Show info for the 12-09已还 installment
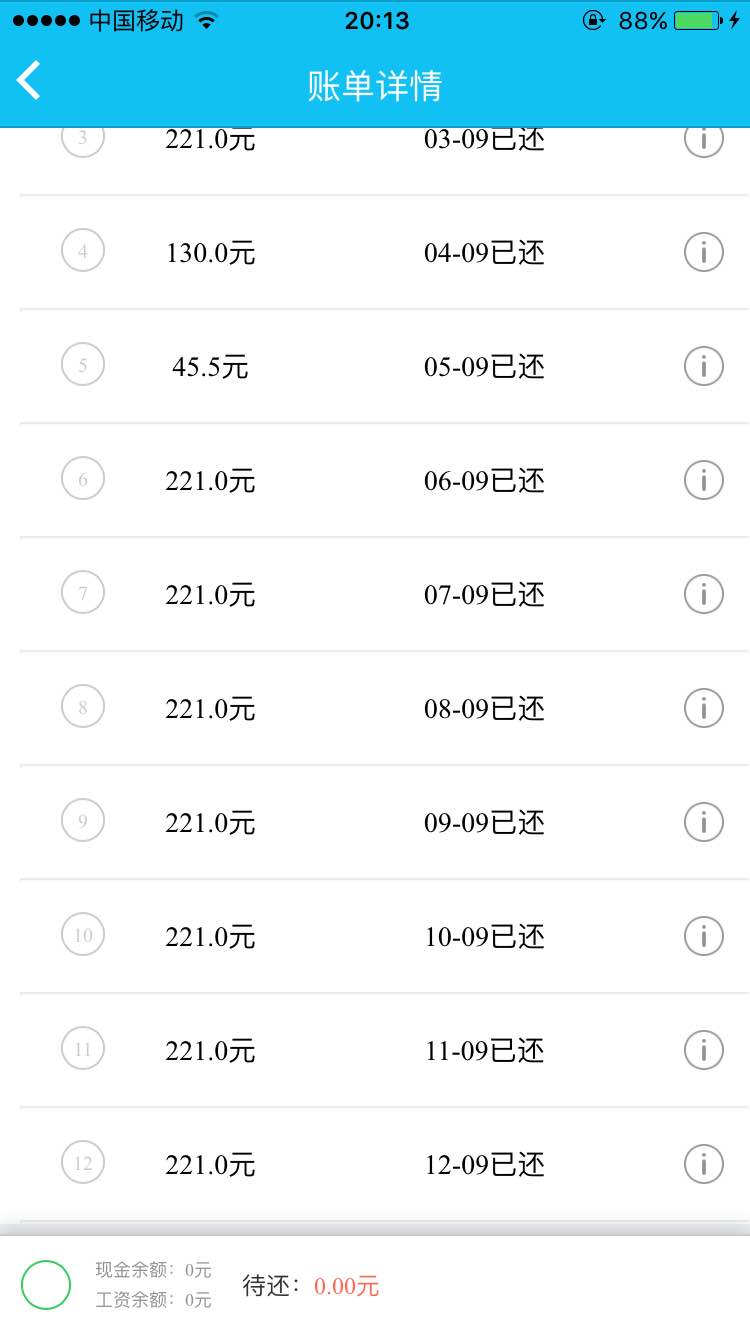750x1334 pixels. (x=703, y=1164)
